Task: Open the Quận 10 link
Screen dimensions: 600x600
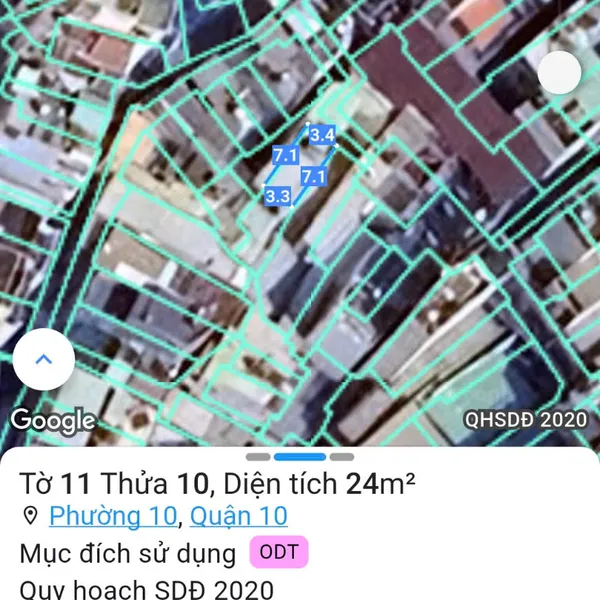Action: click(238, 516)
